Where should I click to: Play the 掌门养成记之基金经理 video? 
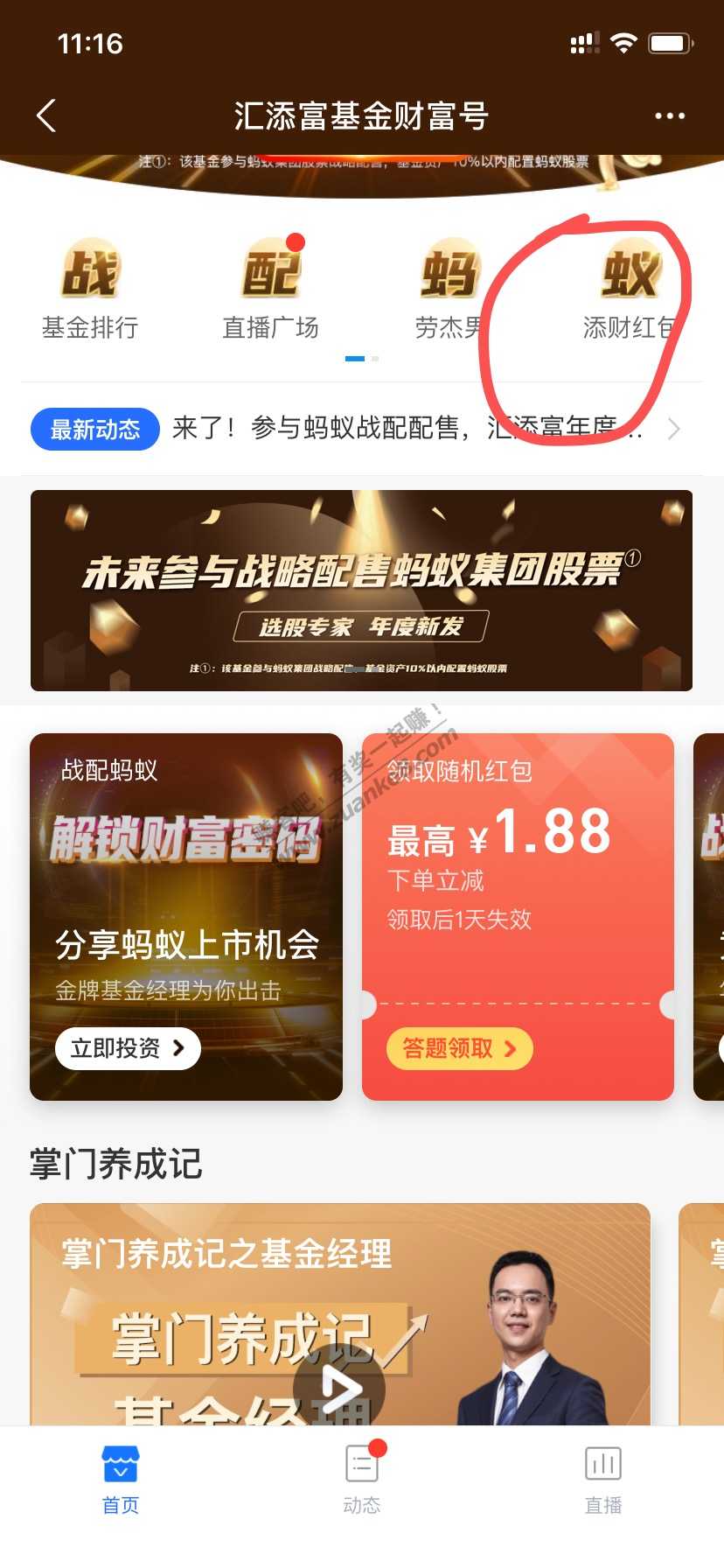pyautogui.click(x=339, y=1387)
